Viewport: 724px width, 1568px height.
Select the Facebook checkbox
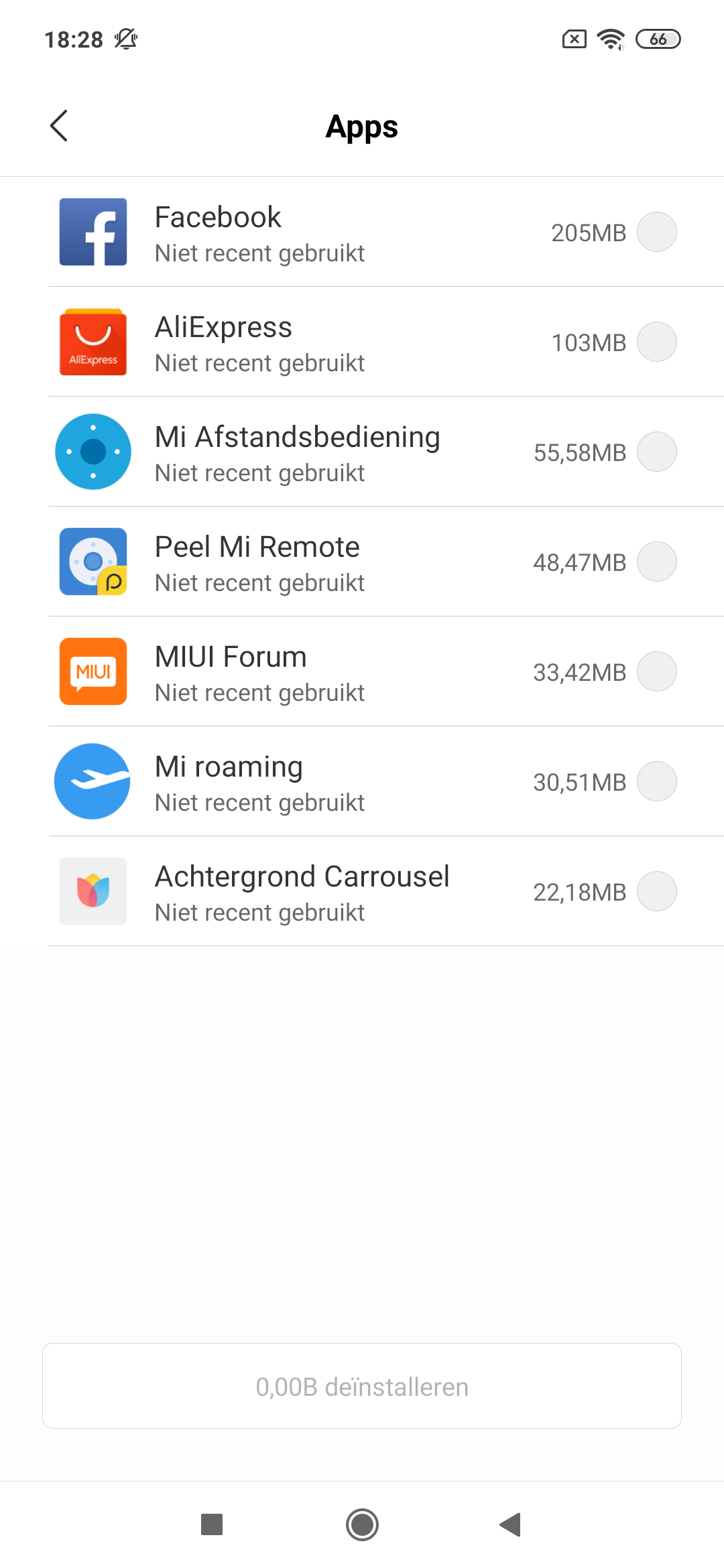coord(656,232)
